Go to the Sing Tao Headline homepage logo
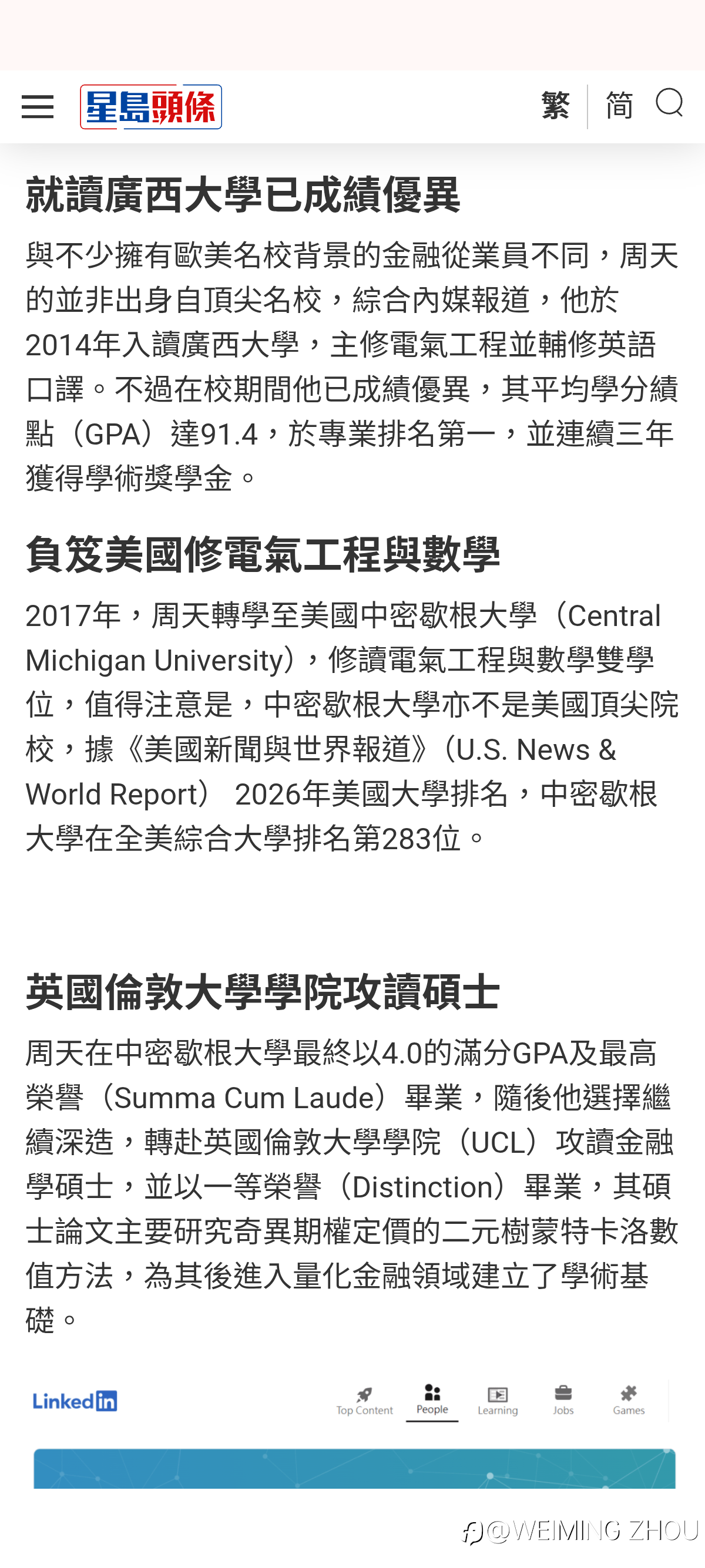This screenshot has height=1568, width=705. point(151,107)
